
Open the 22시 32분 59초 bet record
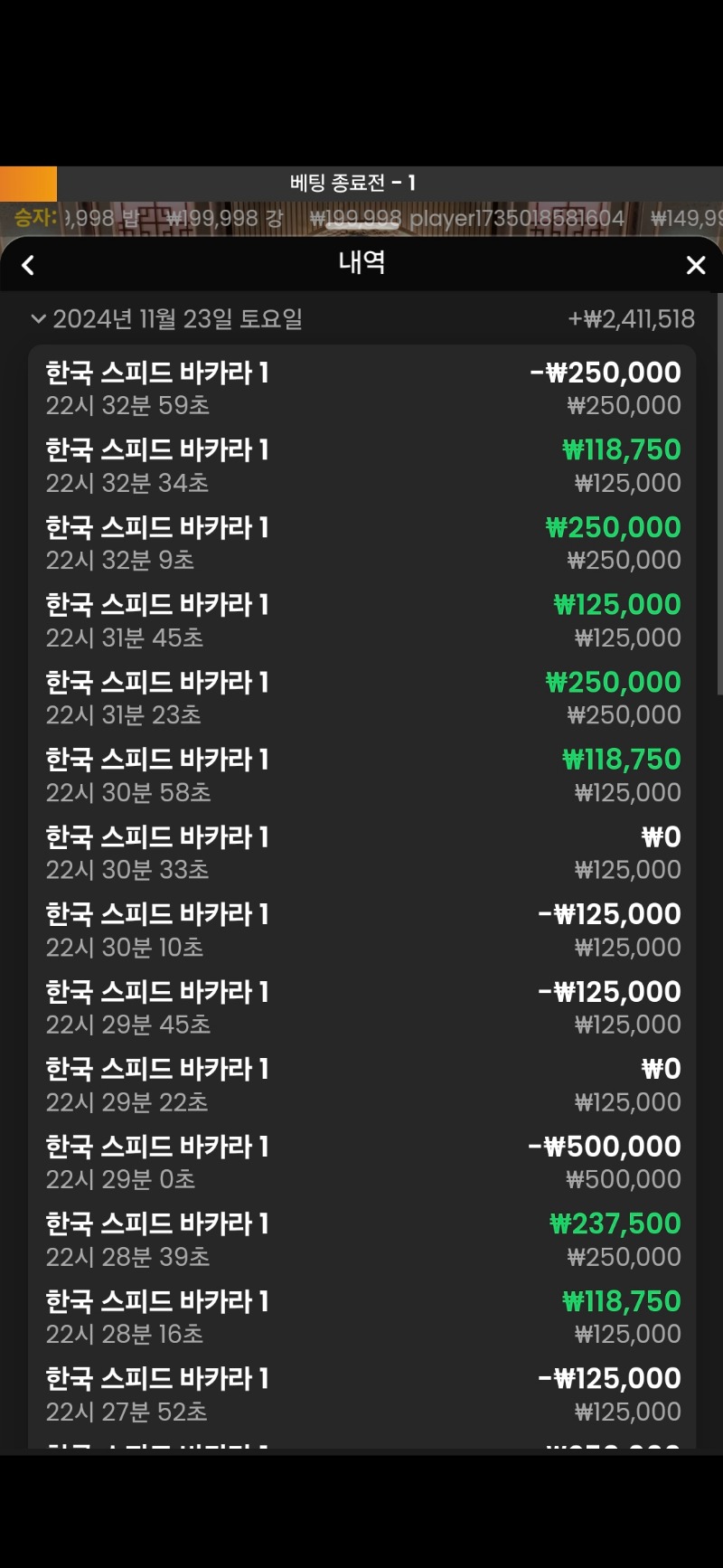click(x=362, y=389)
